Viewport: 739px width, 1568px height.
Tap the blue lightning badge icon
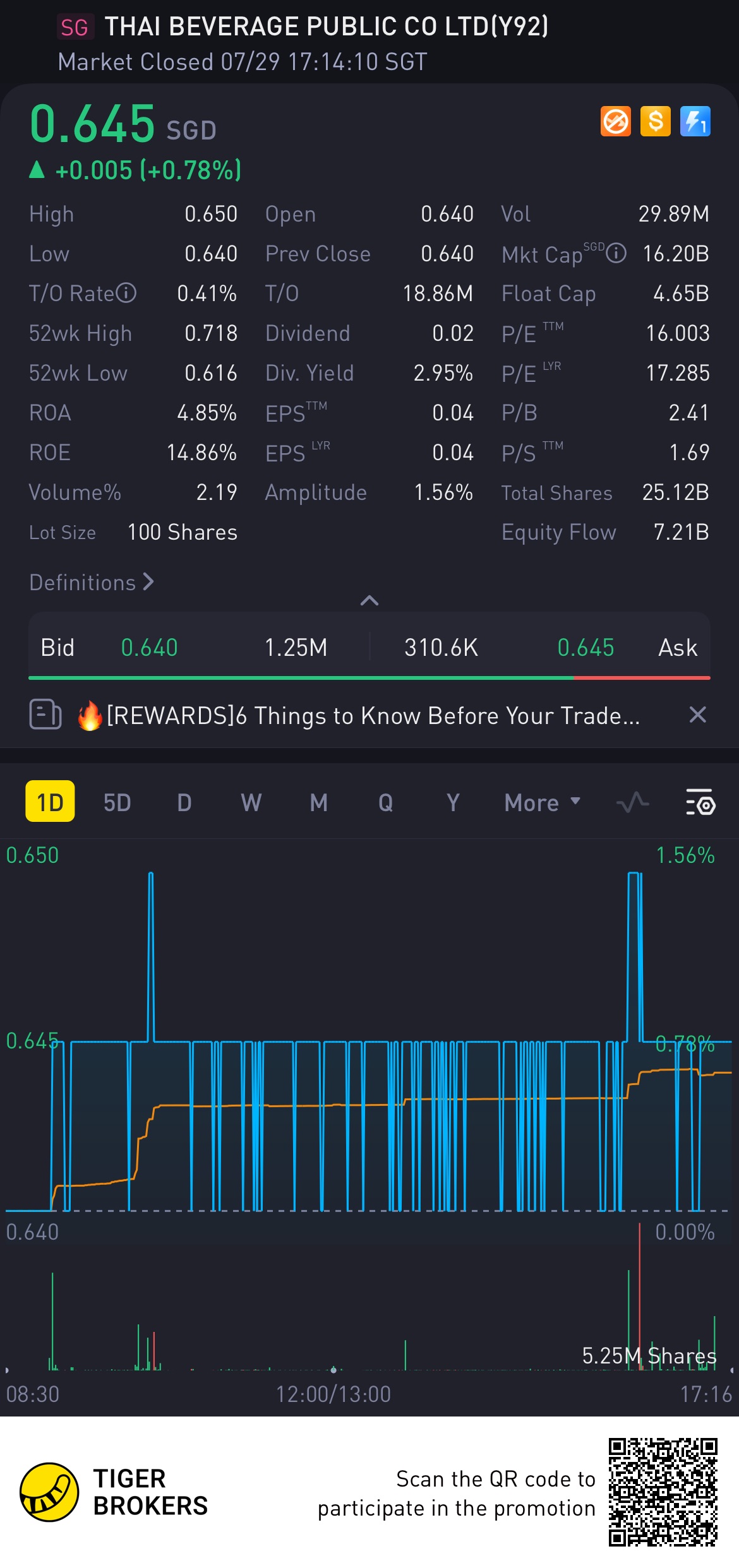tap(695, 121)
